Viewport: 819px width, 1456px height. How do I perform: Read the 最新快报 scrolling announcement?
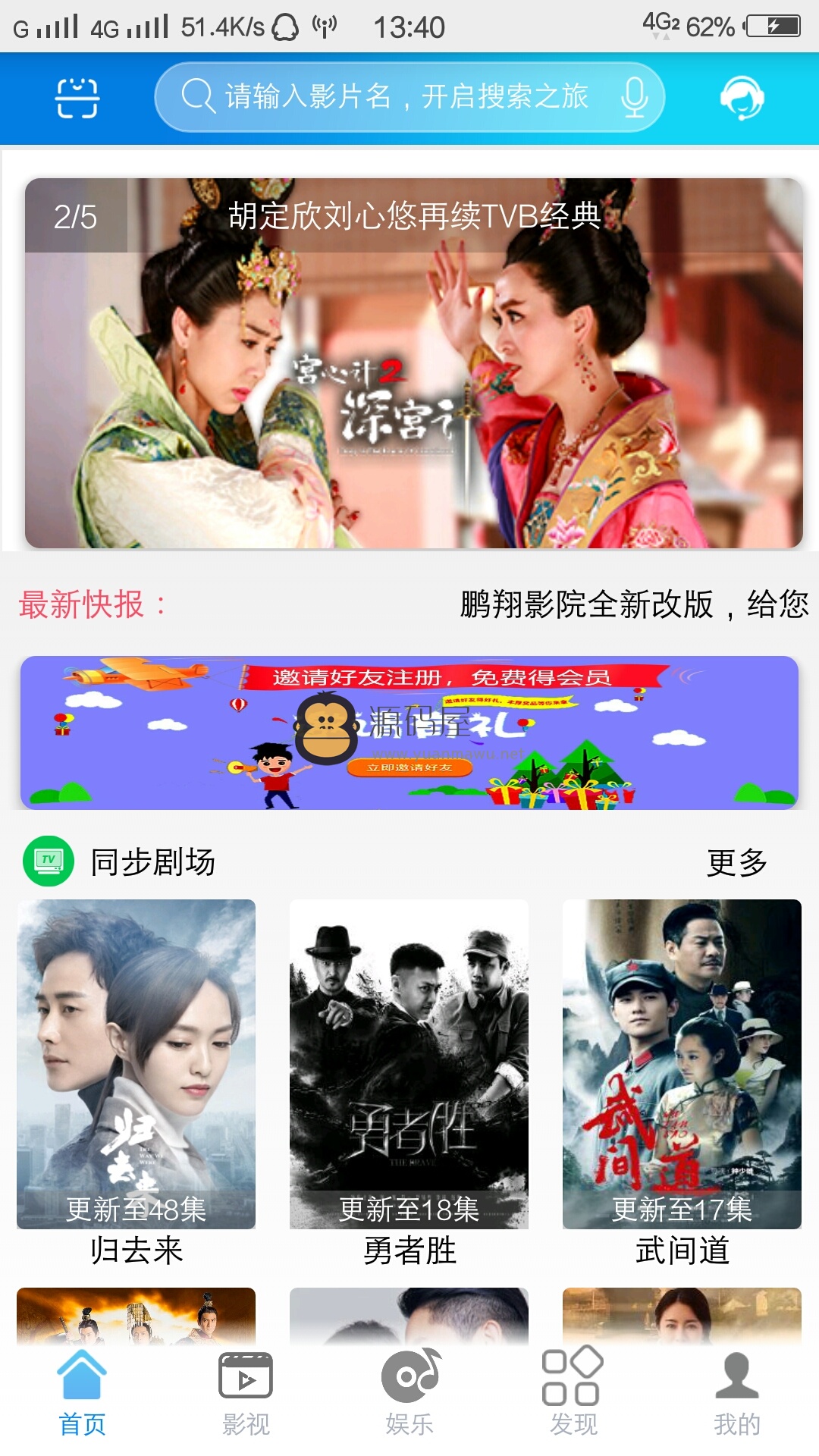click(x=634, y=604)
